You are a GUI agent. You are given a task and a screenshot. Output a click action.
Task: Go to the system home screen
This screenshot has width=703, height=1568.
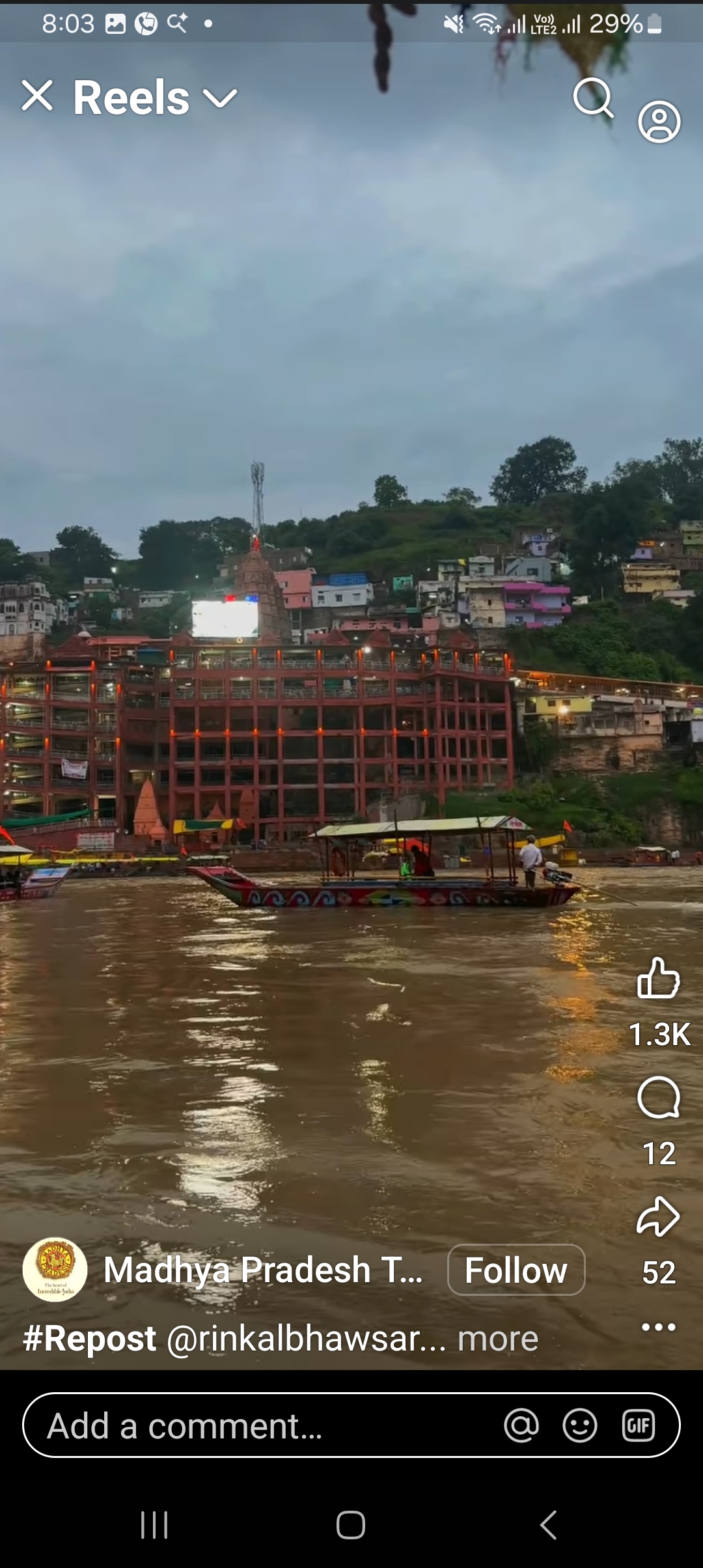[351, 1525]
